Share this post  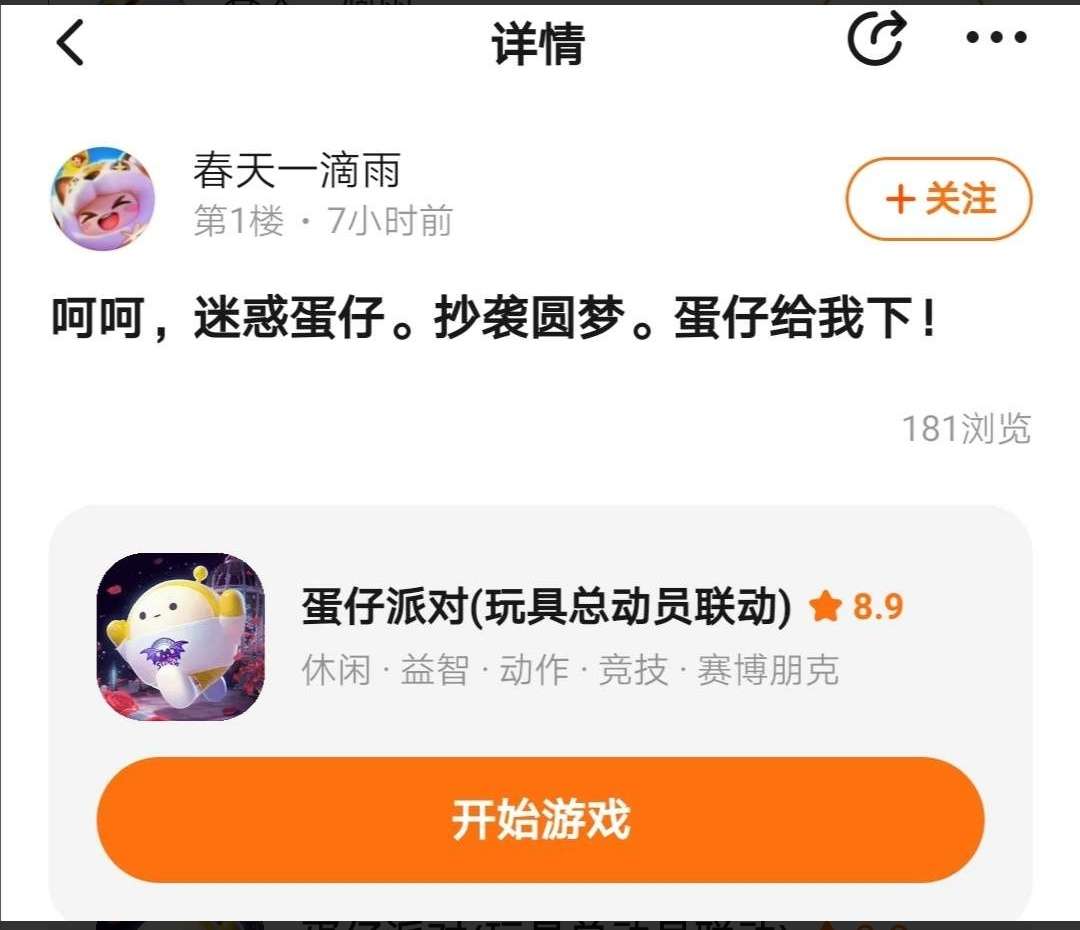click(x=877, y=40)
